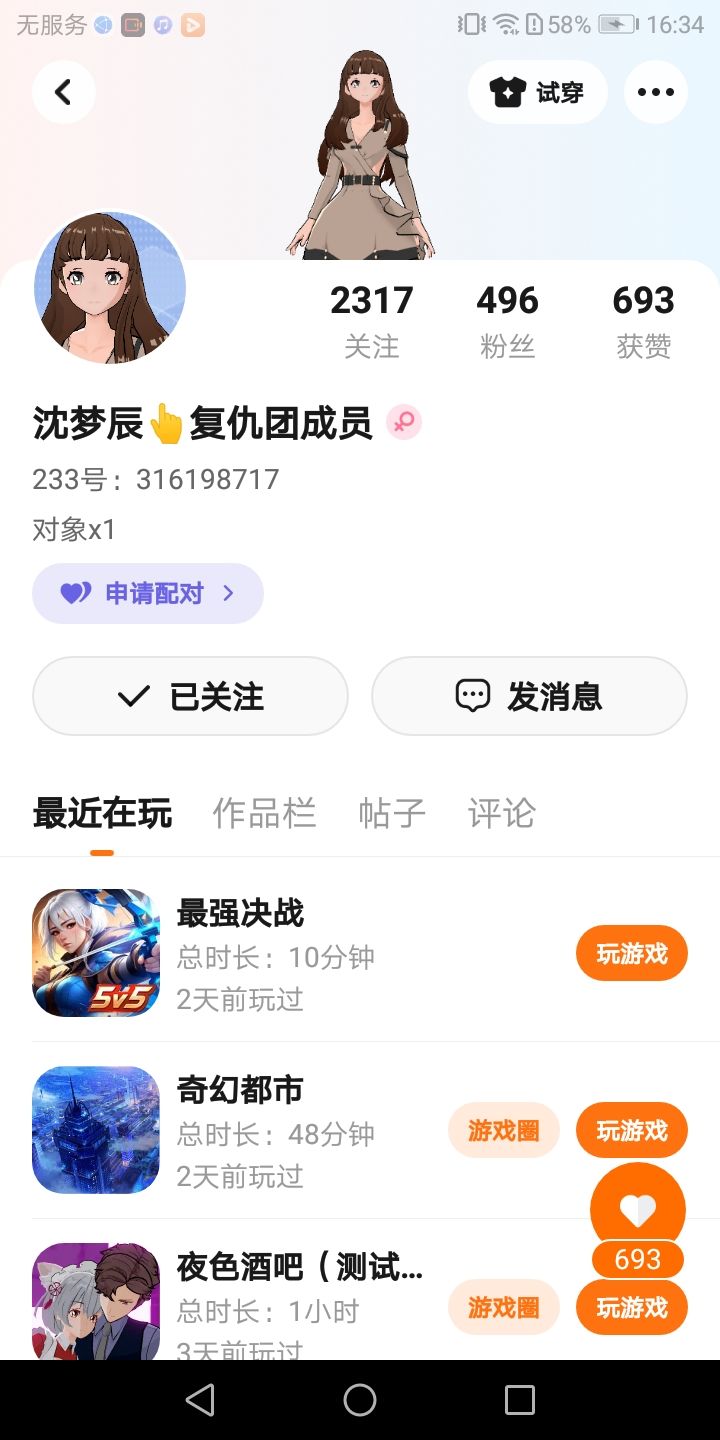Unfollow via the 已关注 button
Screen dimensions: 720x1440
pyautogui.click(x=190, y=696)
